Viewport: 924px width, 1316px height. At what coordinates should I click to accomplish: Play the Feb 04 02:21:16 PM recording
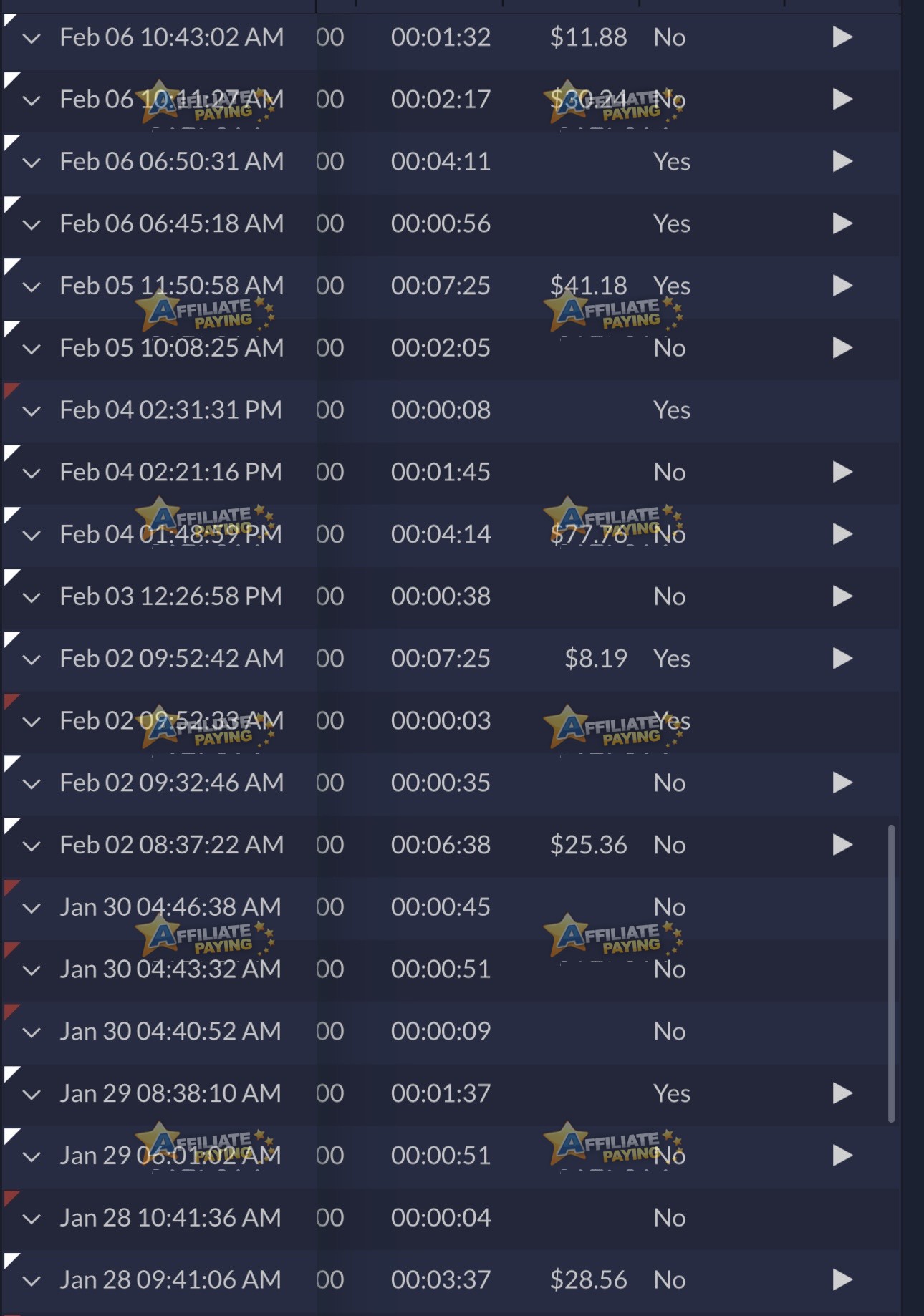click(842, 472)
